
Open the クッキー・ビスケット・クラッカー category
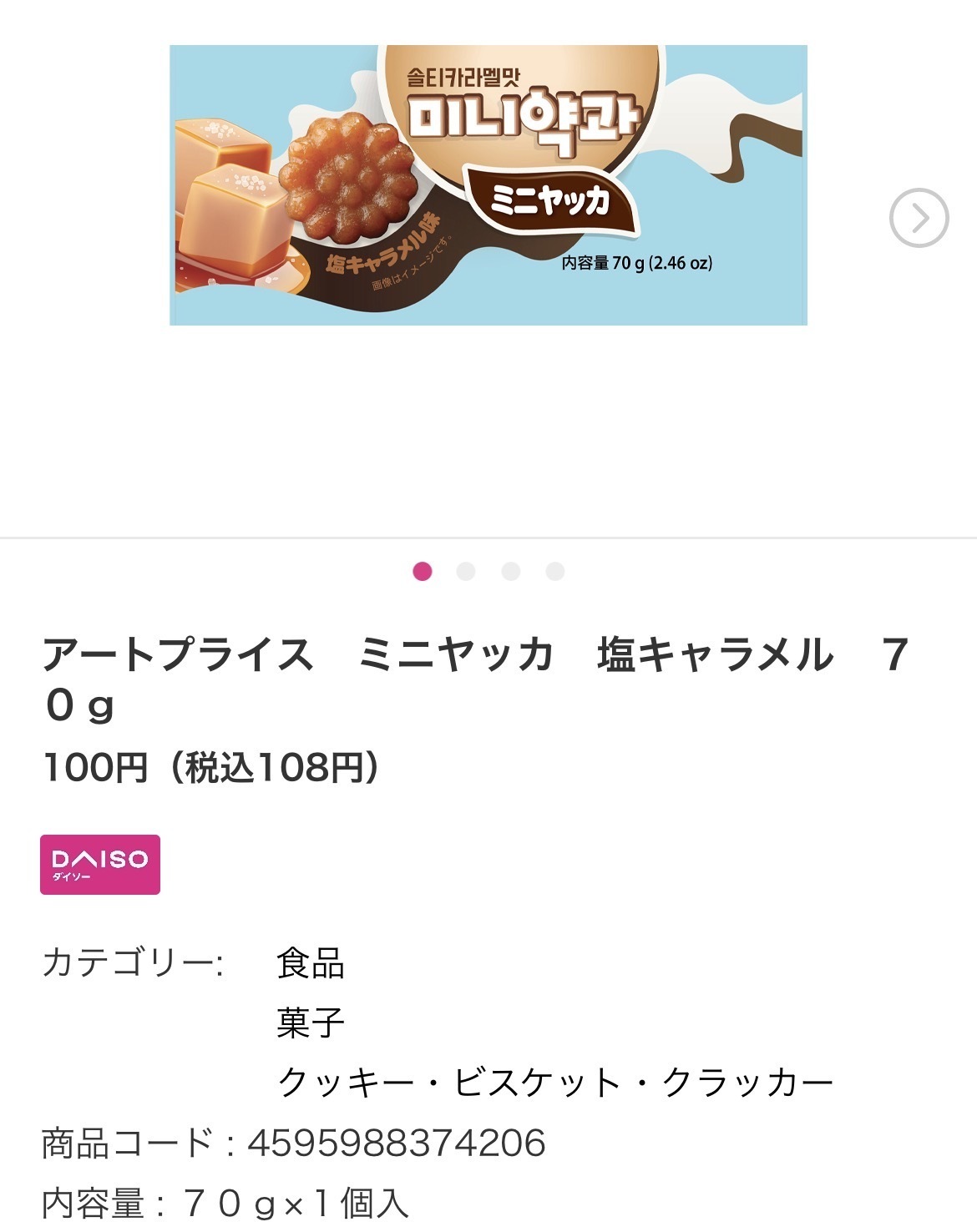click(x=555, y=1083)
